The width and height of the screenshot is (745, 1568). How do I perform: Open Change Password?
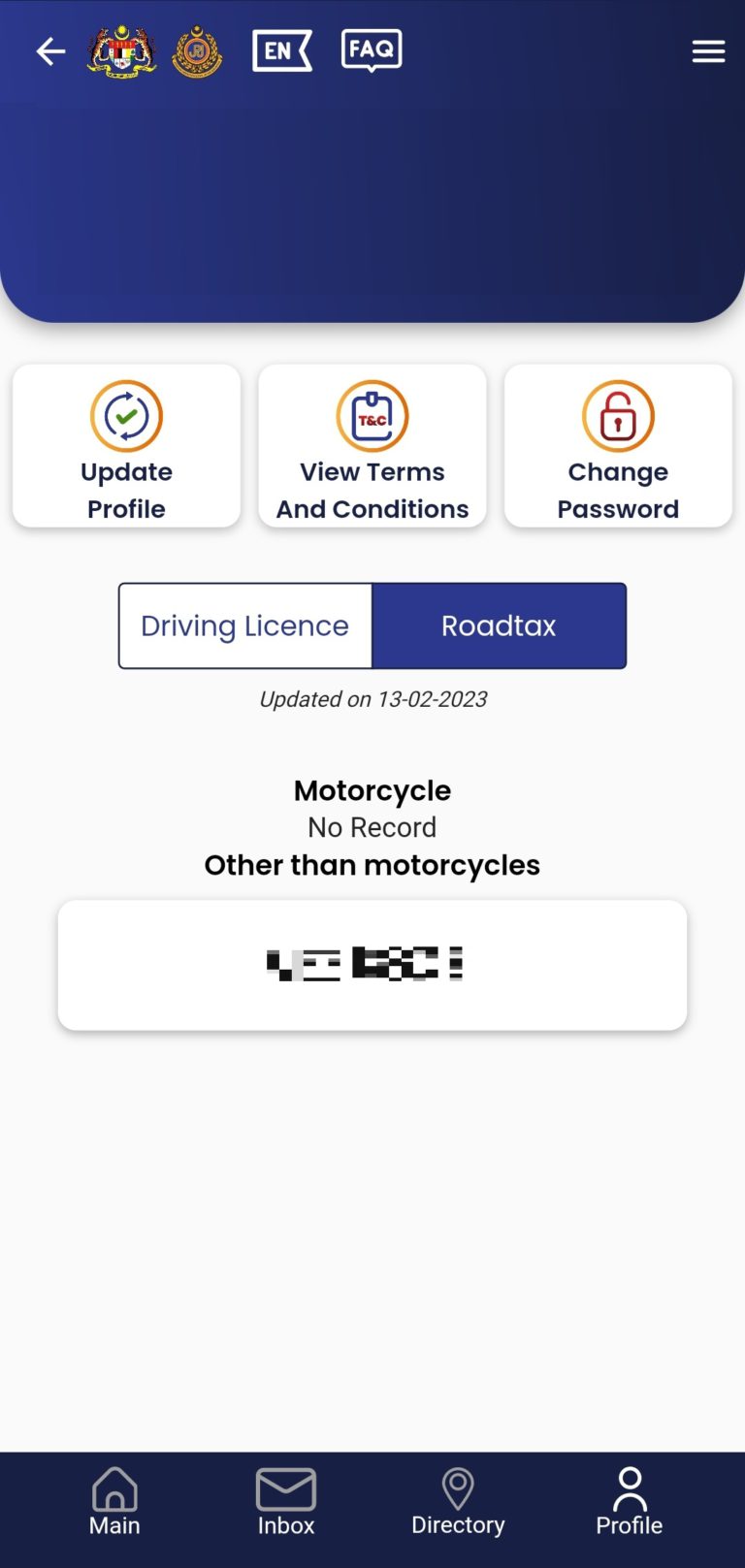point(618,447)
